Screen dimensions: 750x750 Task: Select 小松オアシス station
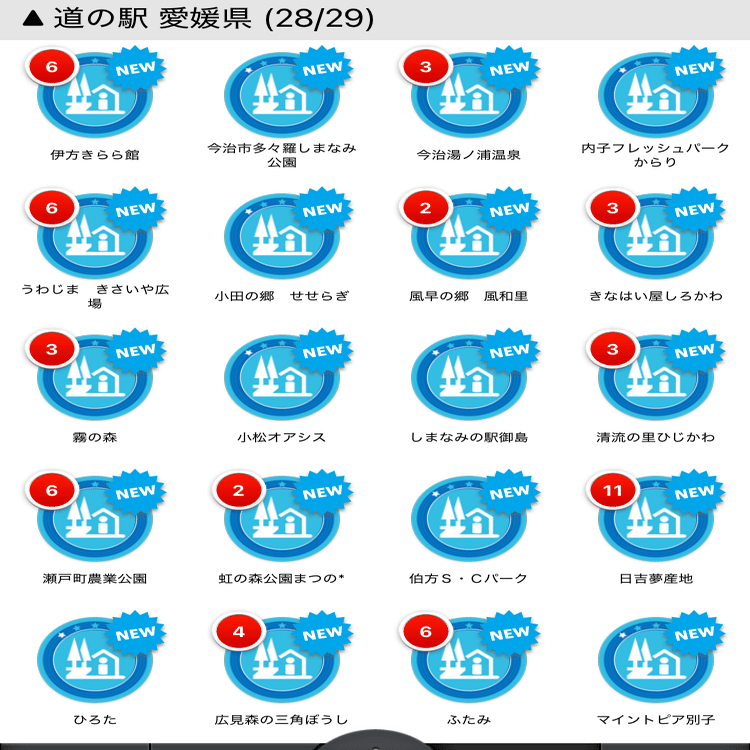282,379
